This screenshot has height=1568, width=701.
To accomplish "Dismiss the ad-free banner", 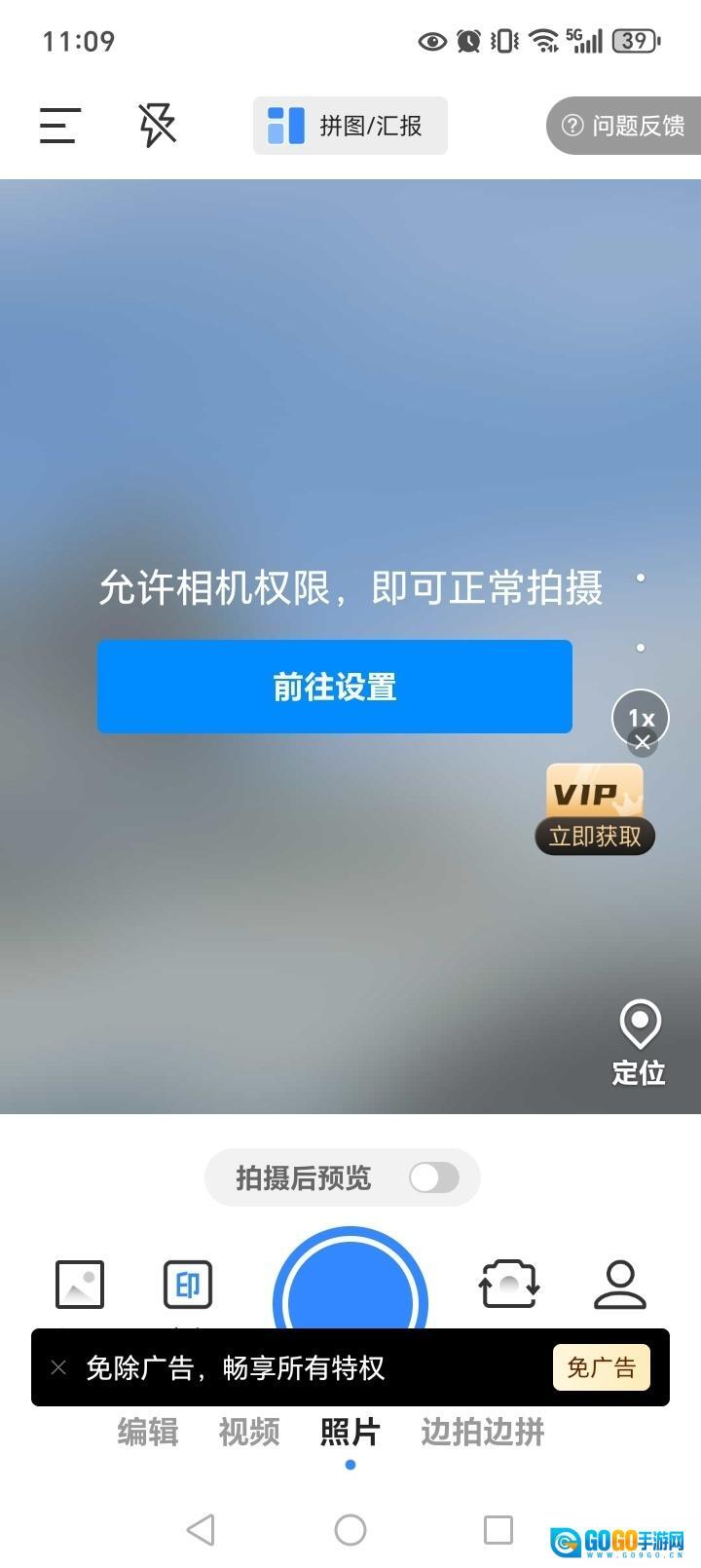I will [x=58, y=1367].
